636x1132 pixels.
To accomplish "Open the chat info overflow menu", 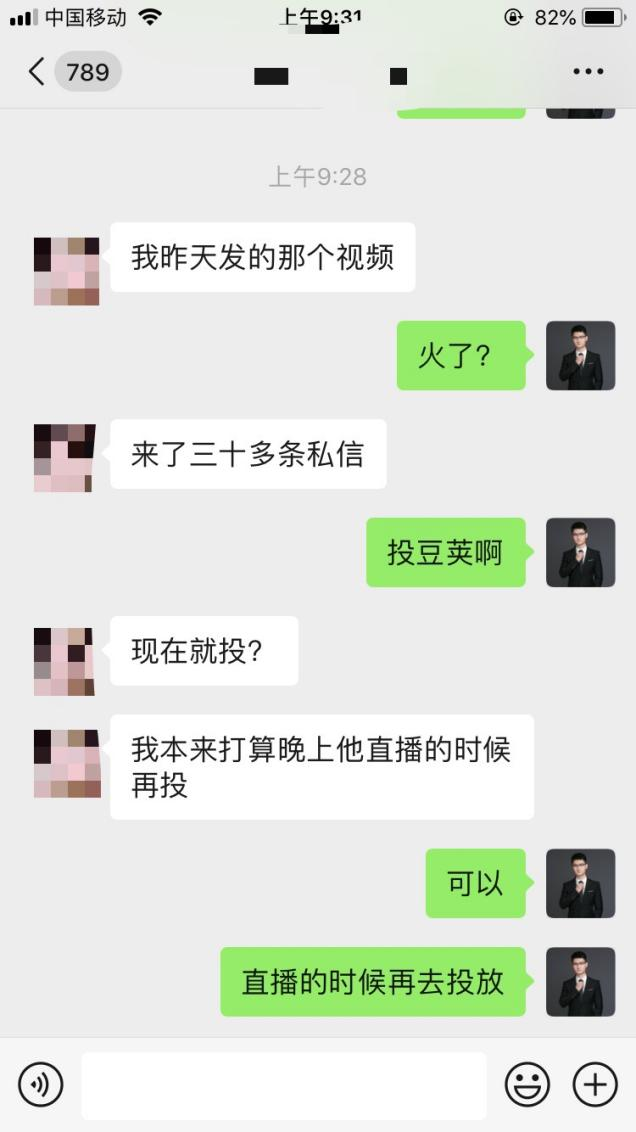I will pos(588,71).
